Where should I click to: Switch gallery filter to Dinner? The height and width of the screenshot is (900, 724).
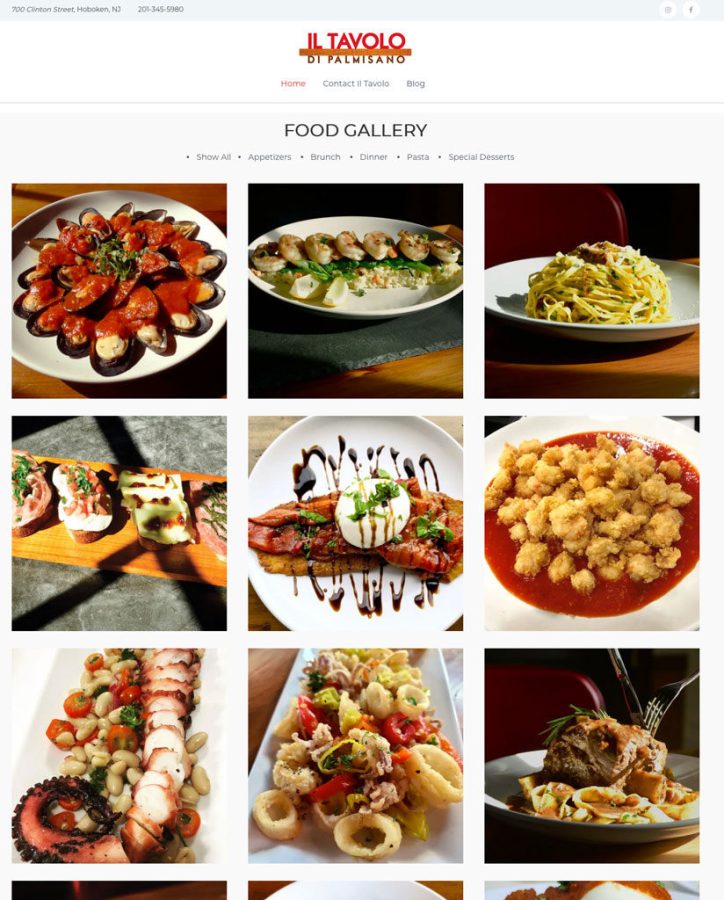[x=373, y=157]
